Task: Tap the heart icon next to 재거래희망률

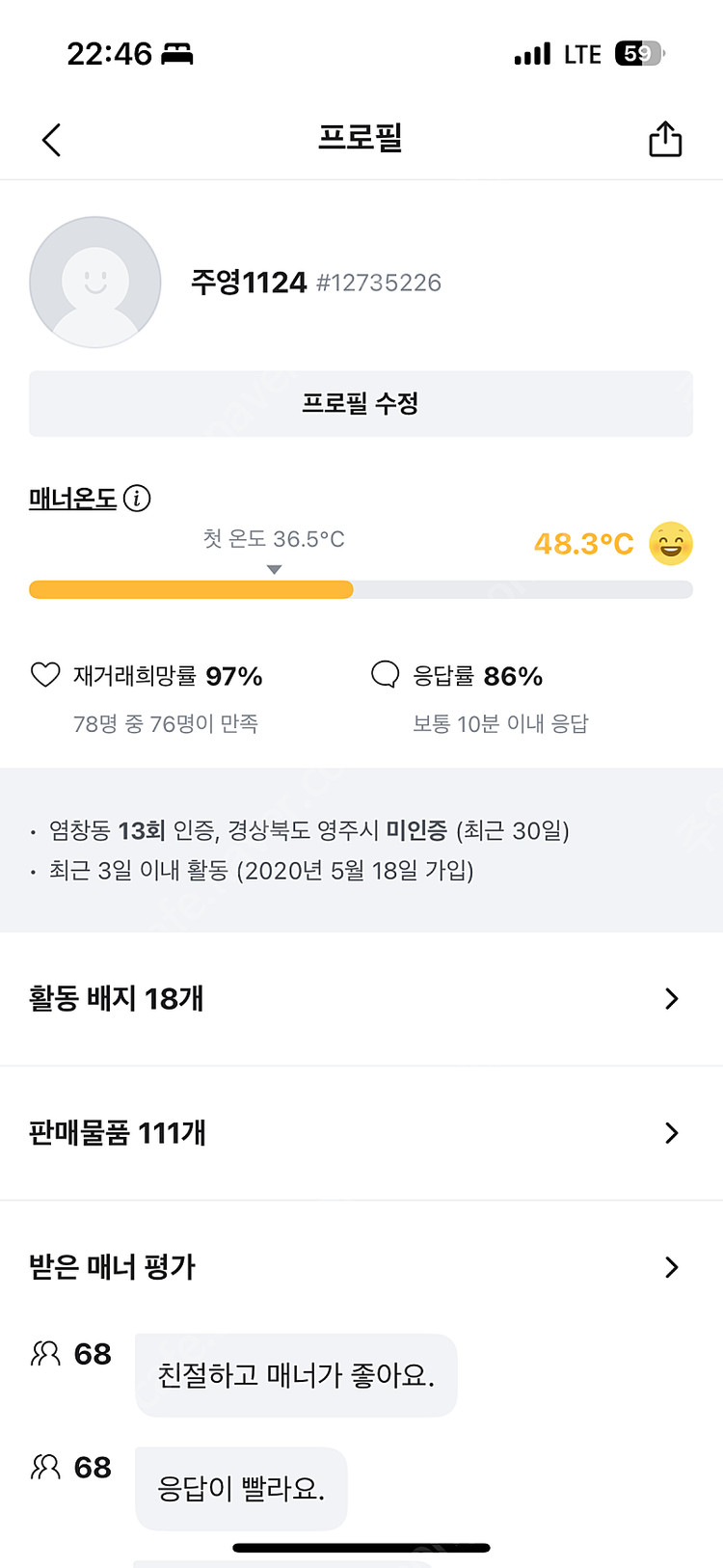Action: pos(45,675)
